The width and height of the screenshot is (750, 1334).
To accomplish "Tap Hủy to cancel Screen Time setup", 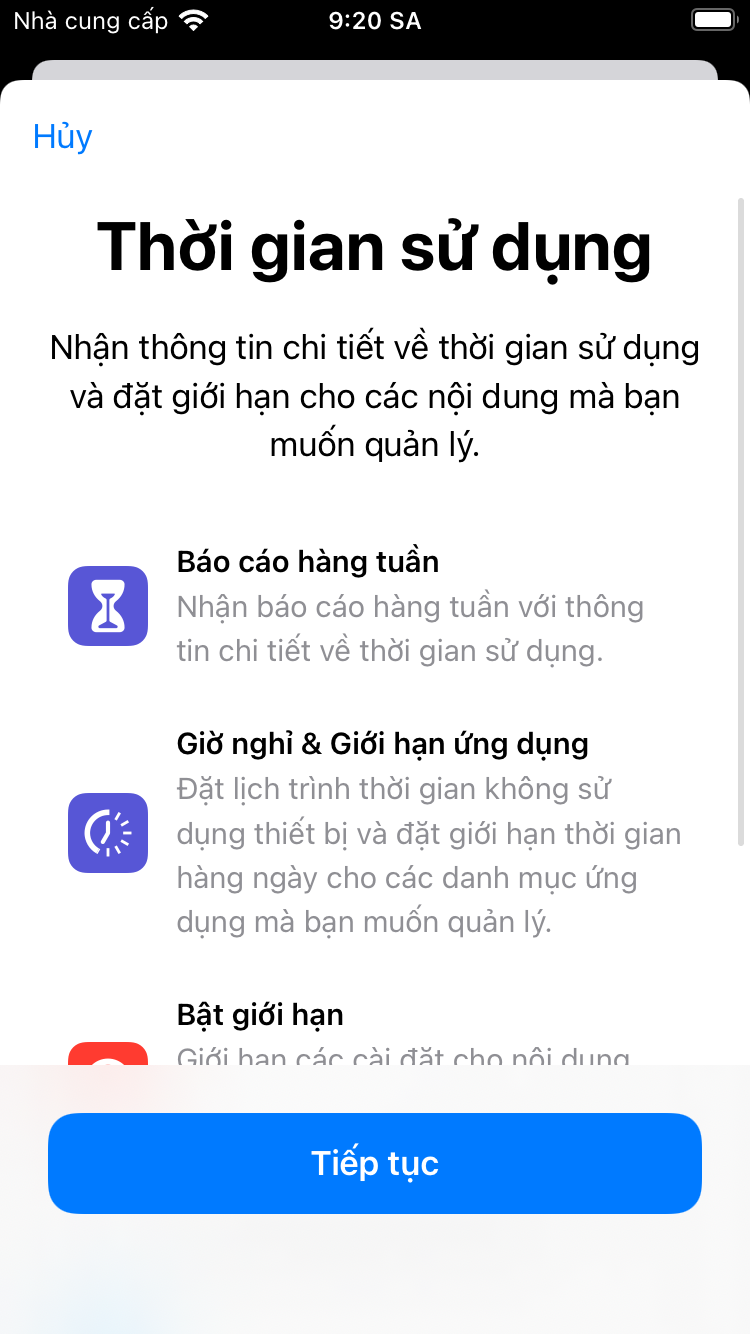I will pos(62,137).
